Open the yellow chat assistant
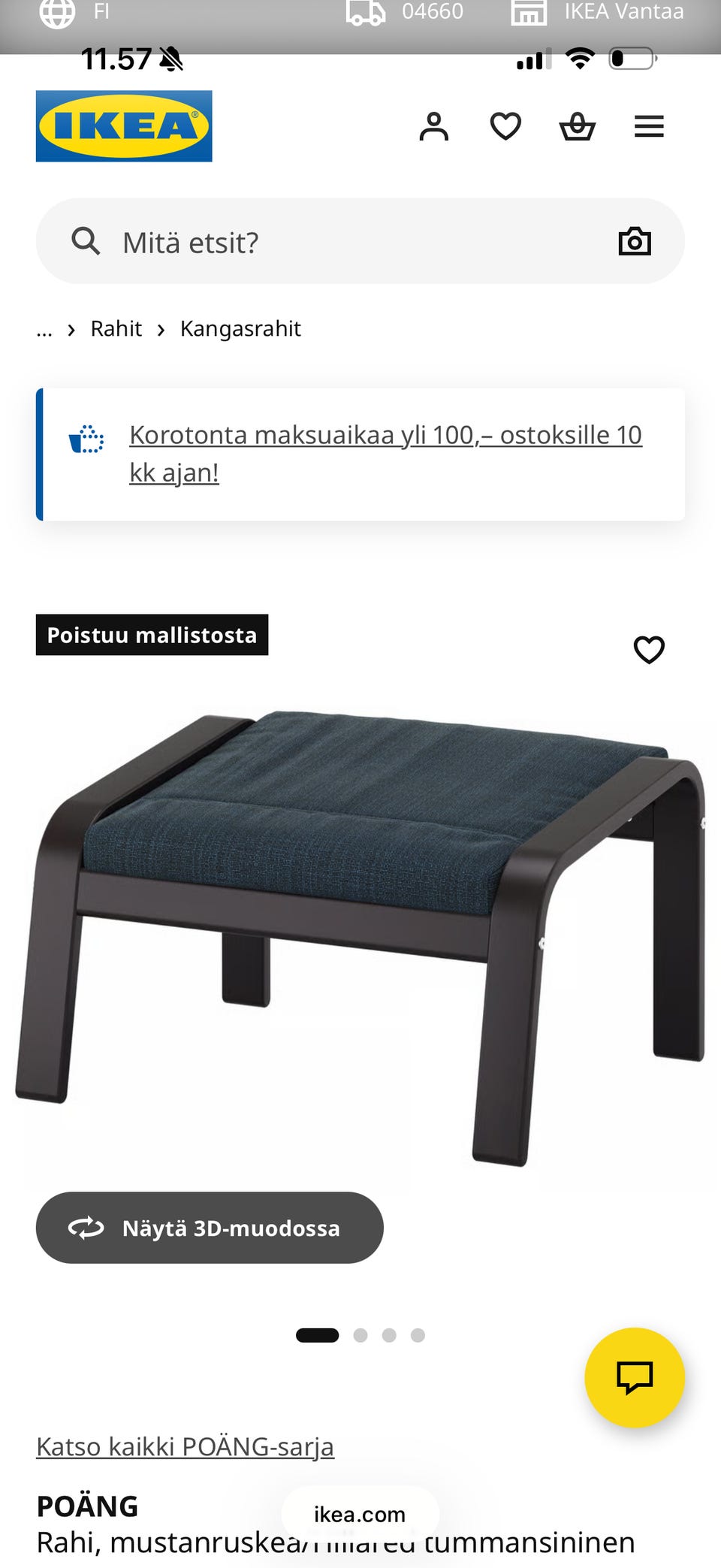Viewport: 721px width, 1568px height. click(635, 1377)
